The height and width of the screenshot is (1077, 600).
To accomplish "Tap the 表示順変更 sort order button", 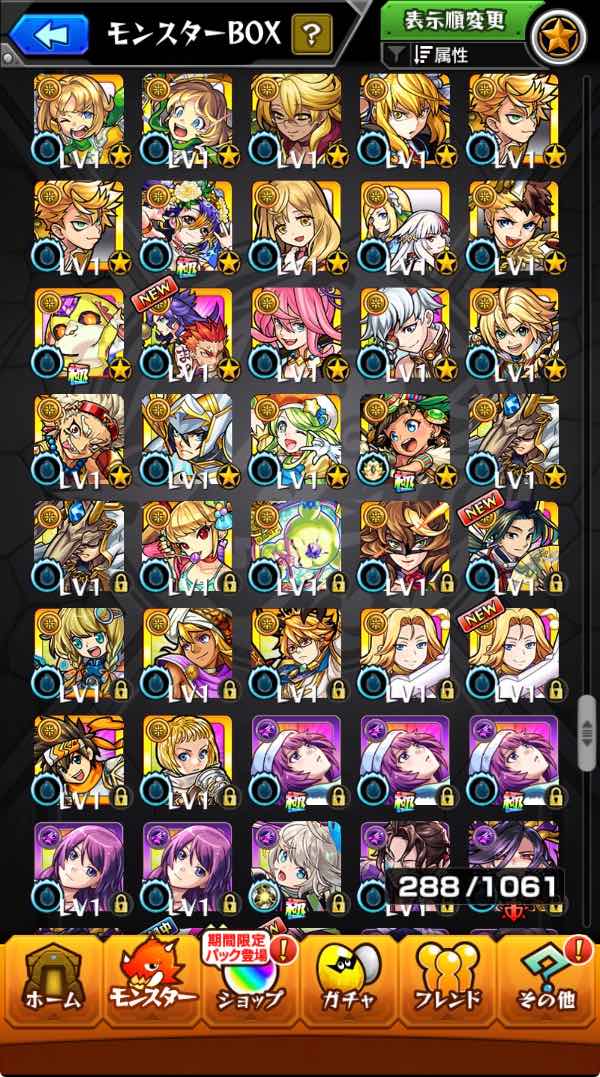I will point(454,19).
